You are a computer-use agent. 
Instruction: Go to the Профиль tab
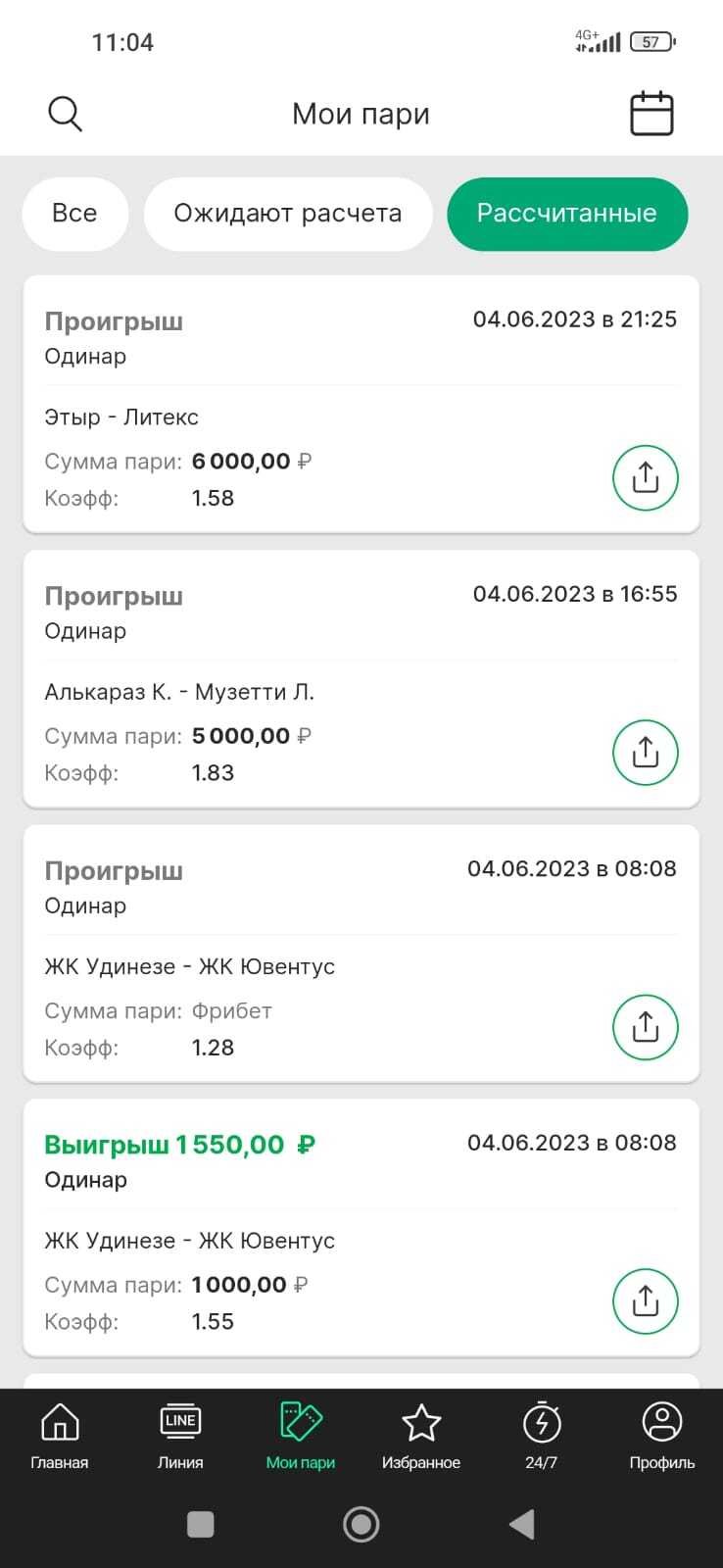(662, 1437)
